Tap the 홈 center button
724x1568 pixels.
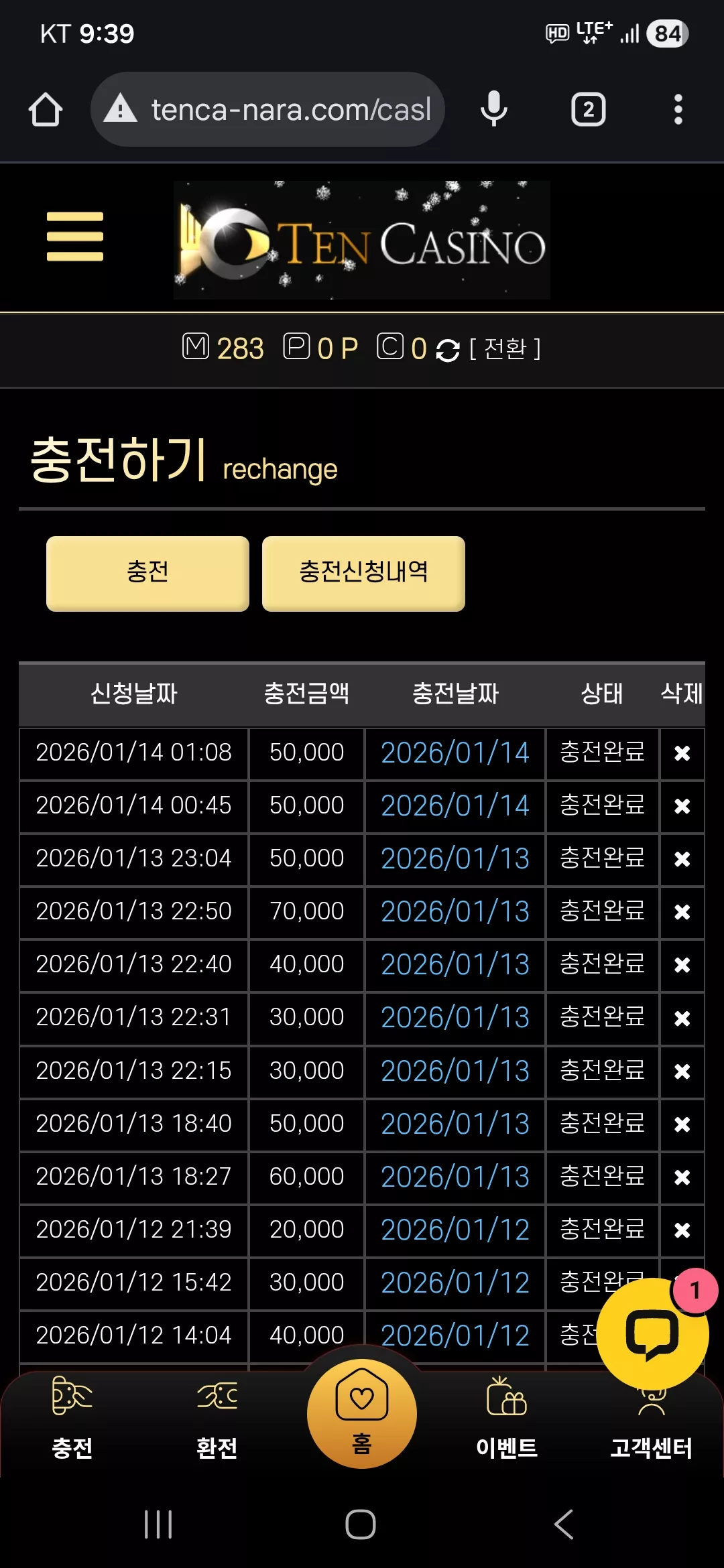coord(362,1413)
